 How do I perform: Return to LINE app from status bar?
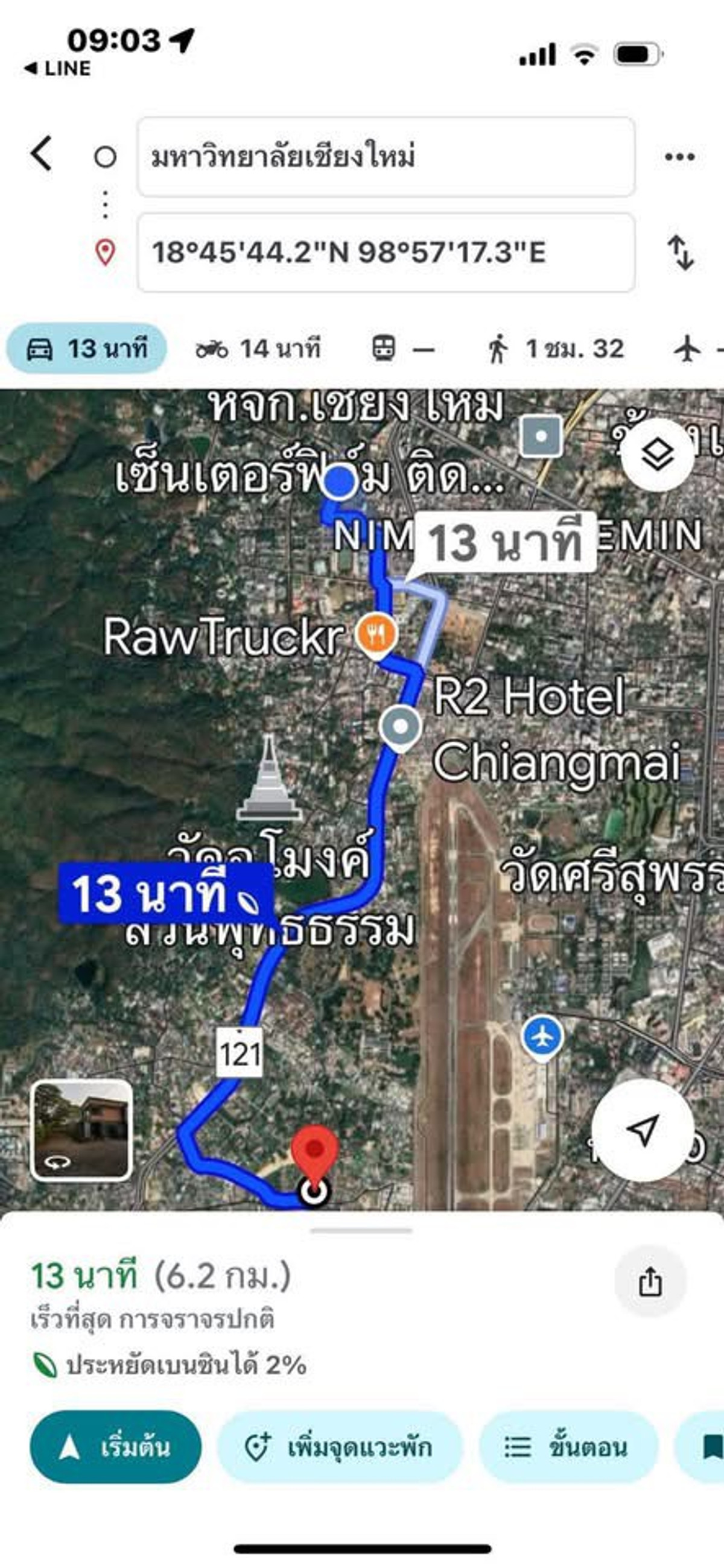point(58,68)
